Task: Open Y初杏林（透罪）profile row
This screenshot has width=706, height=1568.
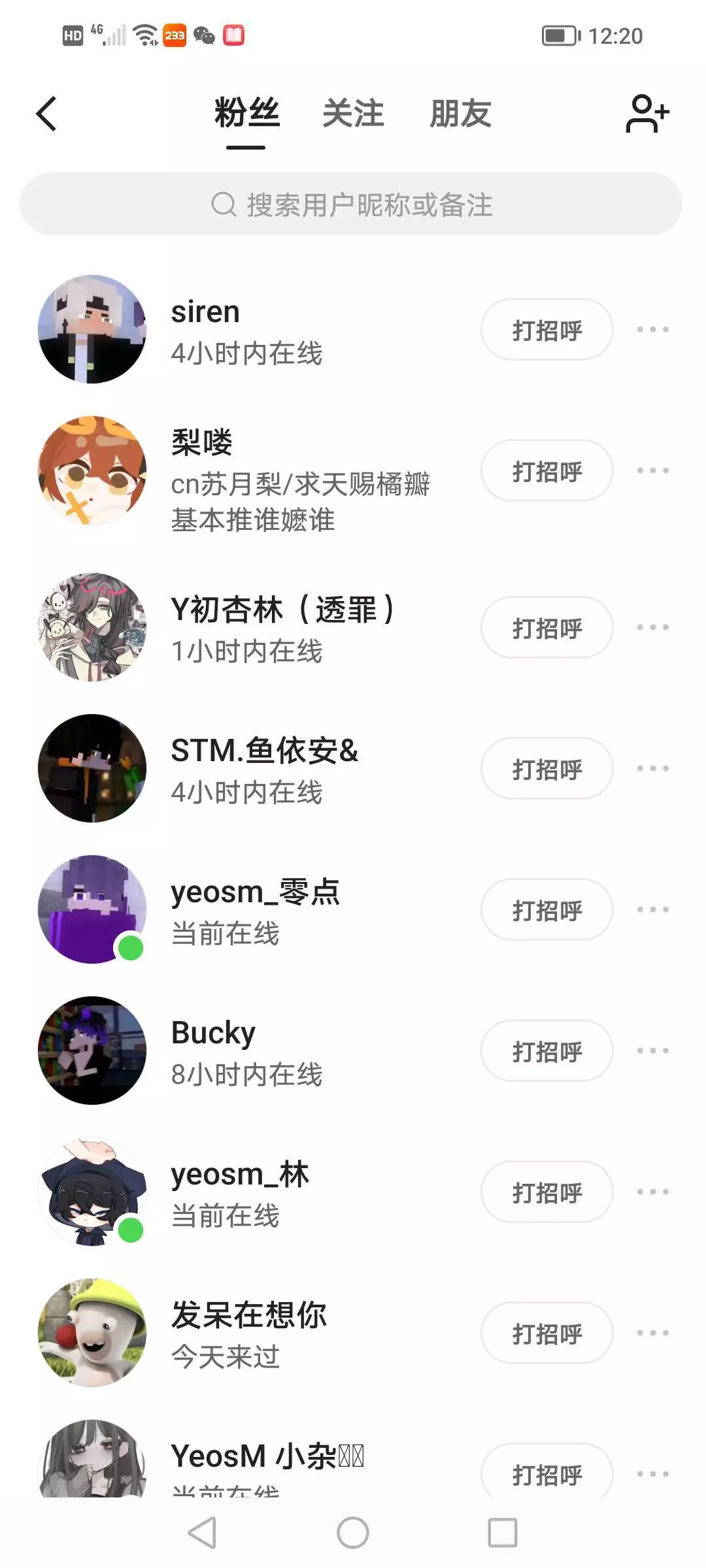Action: coord(353,627)
